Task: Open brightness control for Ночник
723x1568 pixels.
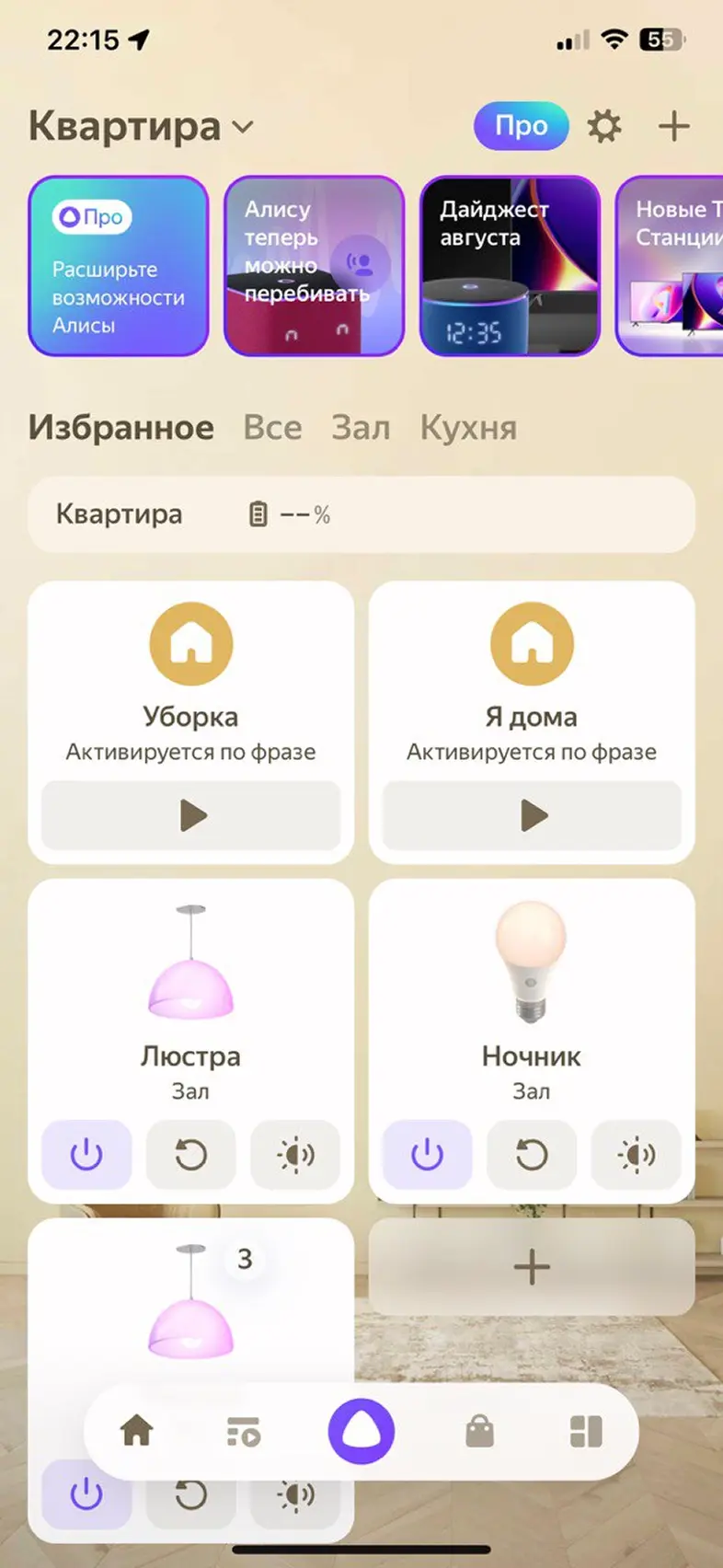Action: coord(636,1154)
